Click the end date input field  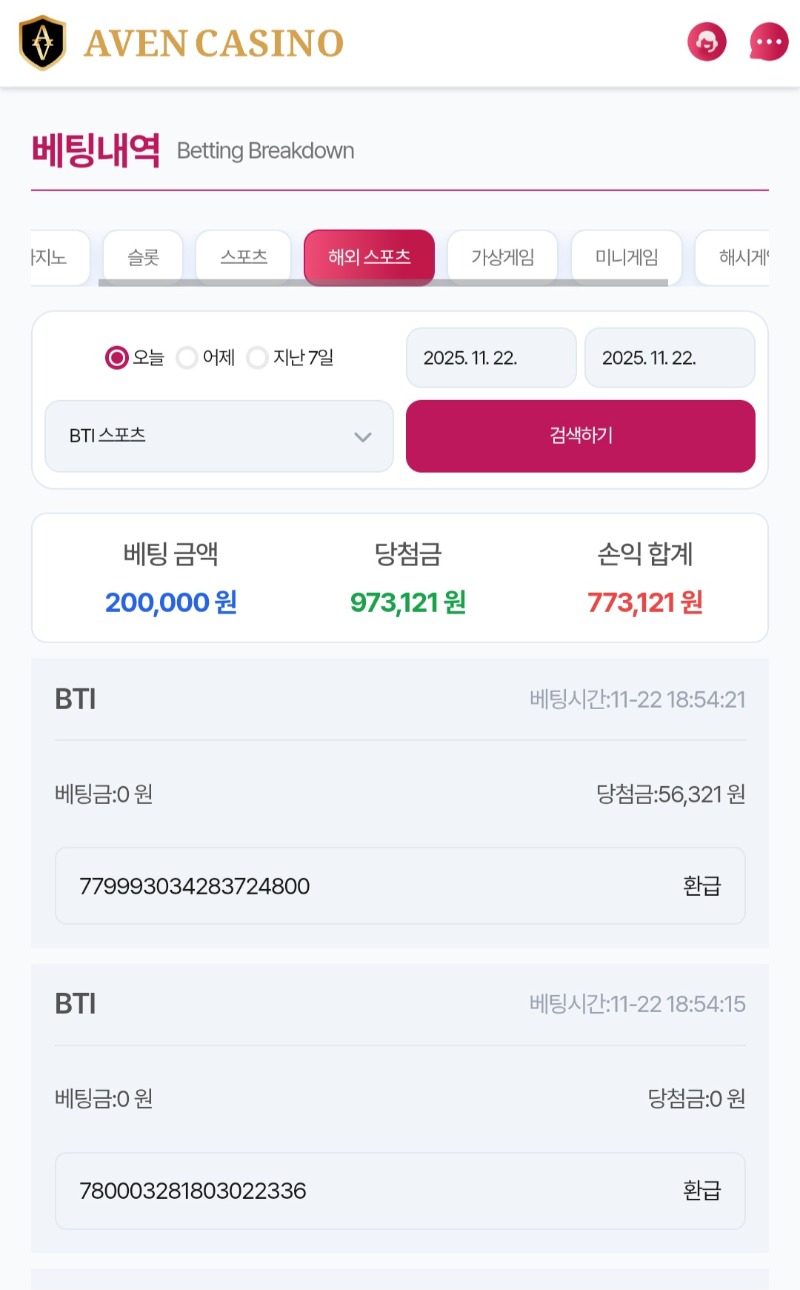point(669,357)
